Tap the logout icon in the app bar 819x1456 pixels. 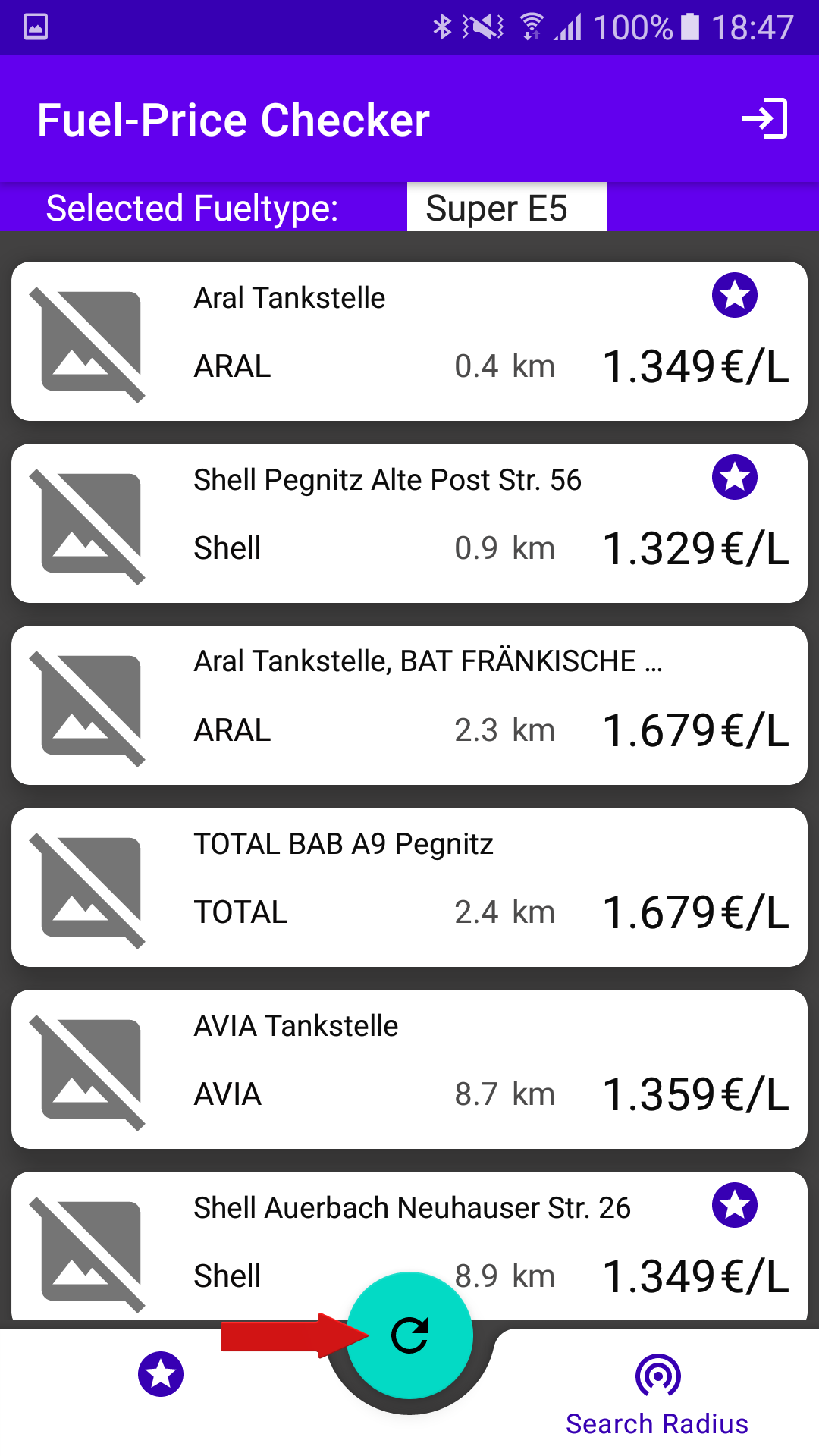point(764,119)
